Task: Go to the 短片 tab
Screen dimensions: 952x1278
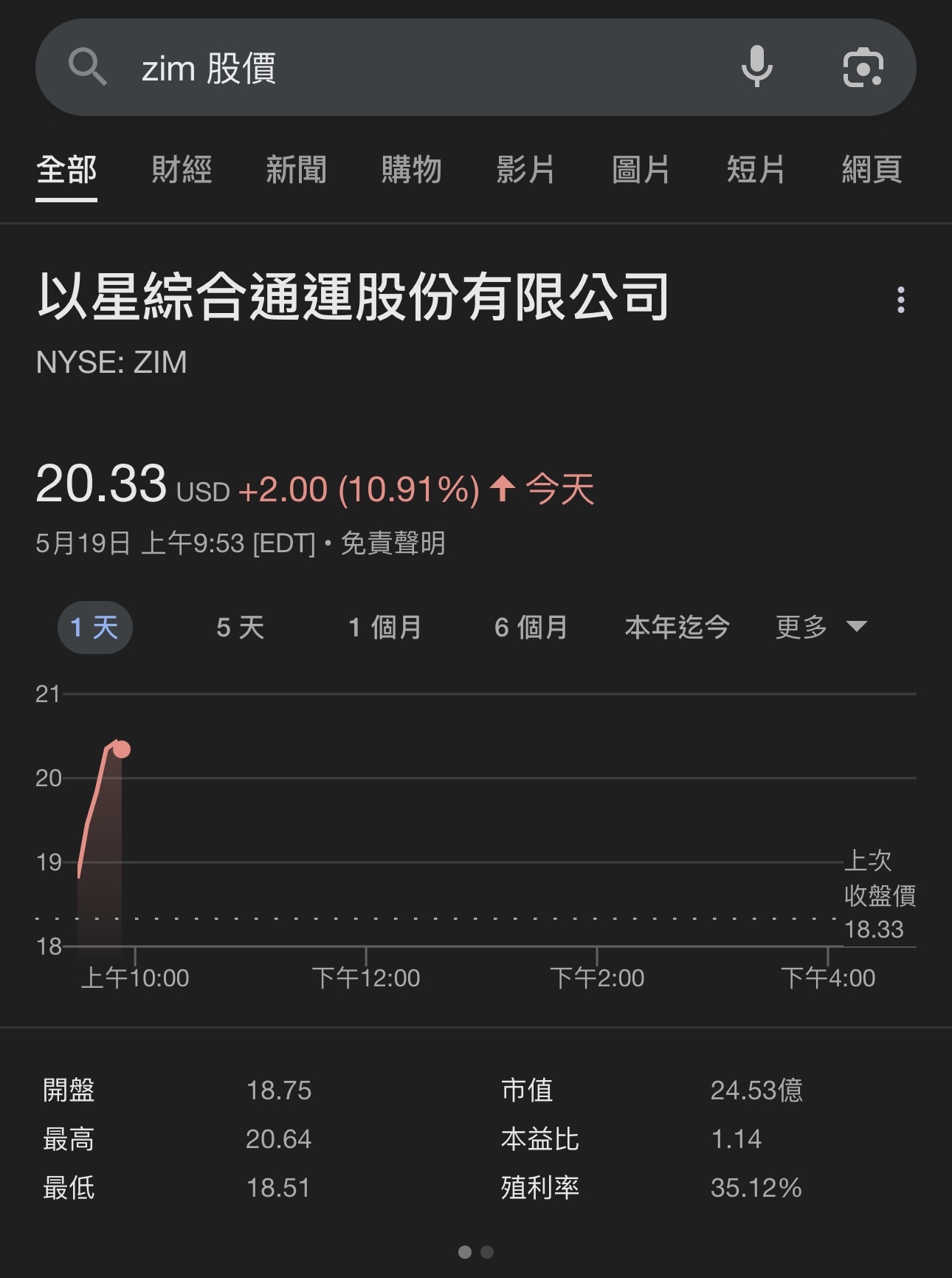Action: [756, 170]
